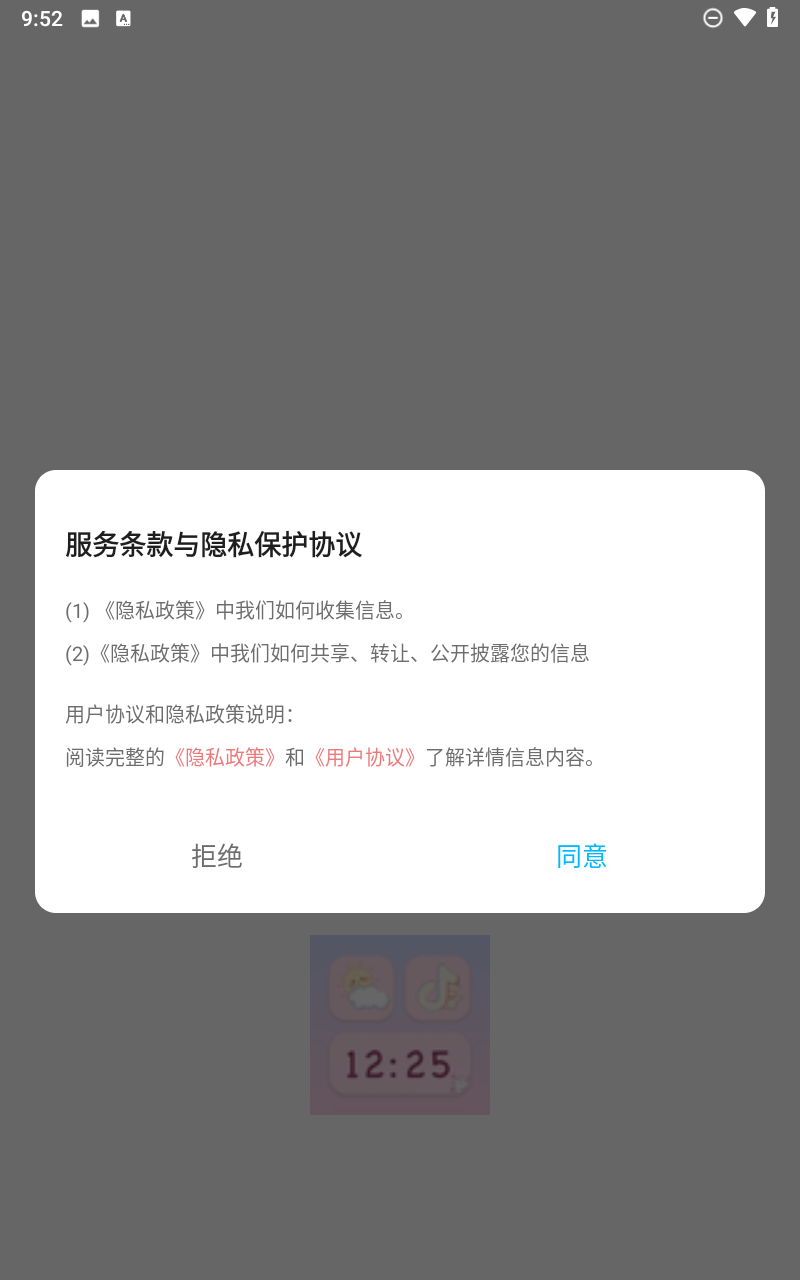Tap 拒绝 to decline the agreement
The height and width of the screenshot is (1280, 800).
pos(217,856)
